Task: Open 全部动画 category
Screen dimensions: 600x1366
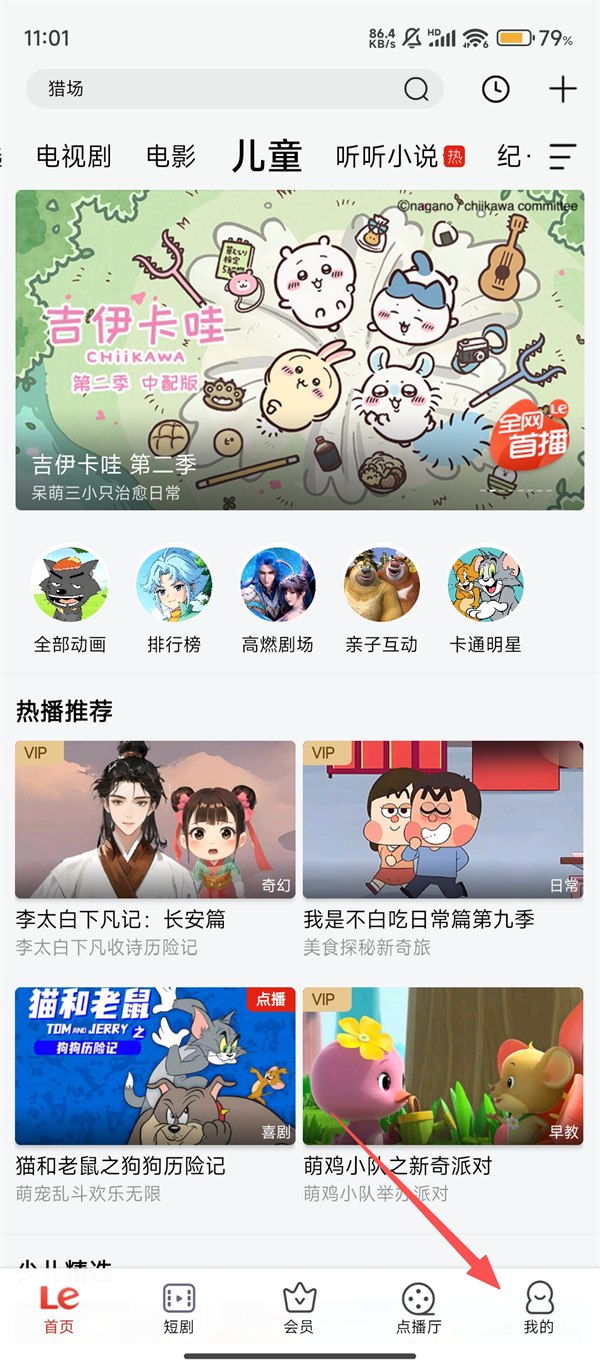Action: (x=70, y=600)
